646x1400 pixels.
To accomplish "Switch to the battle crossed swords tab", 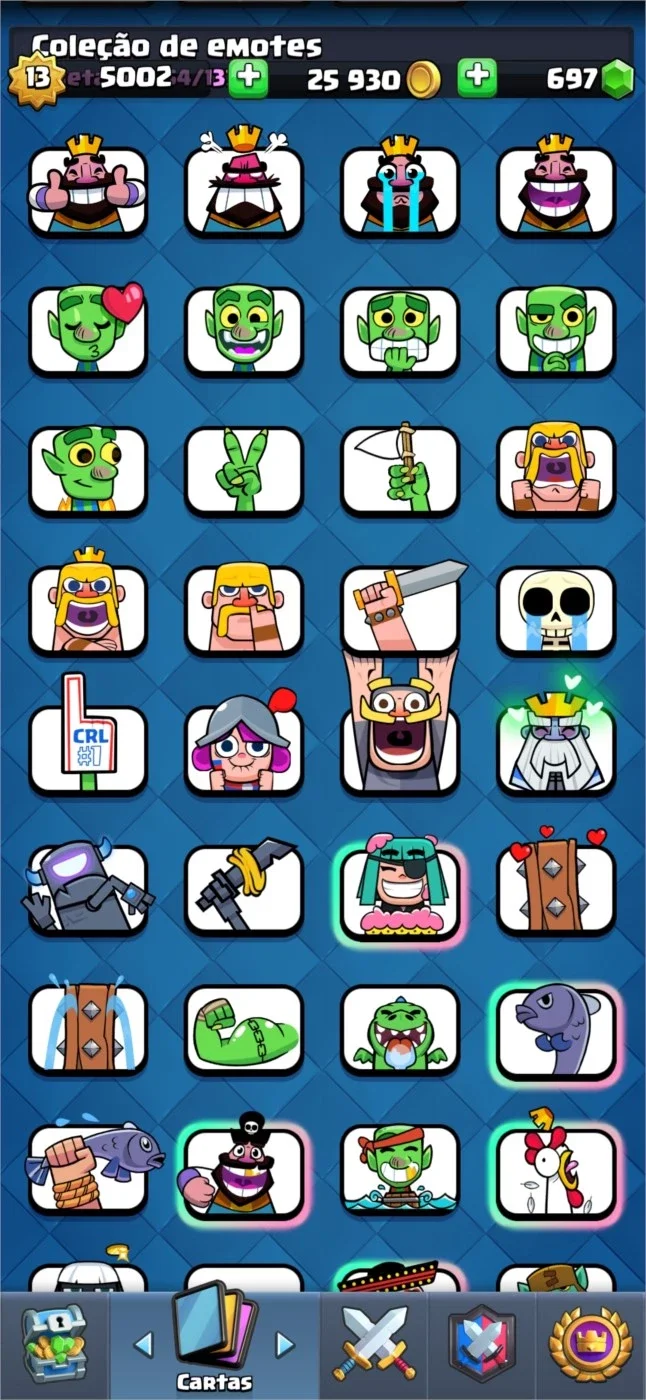I will (x=375, y=1344).
